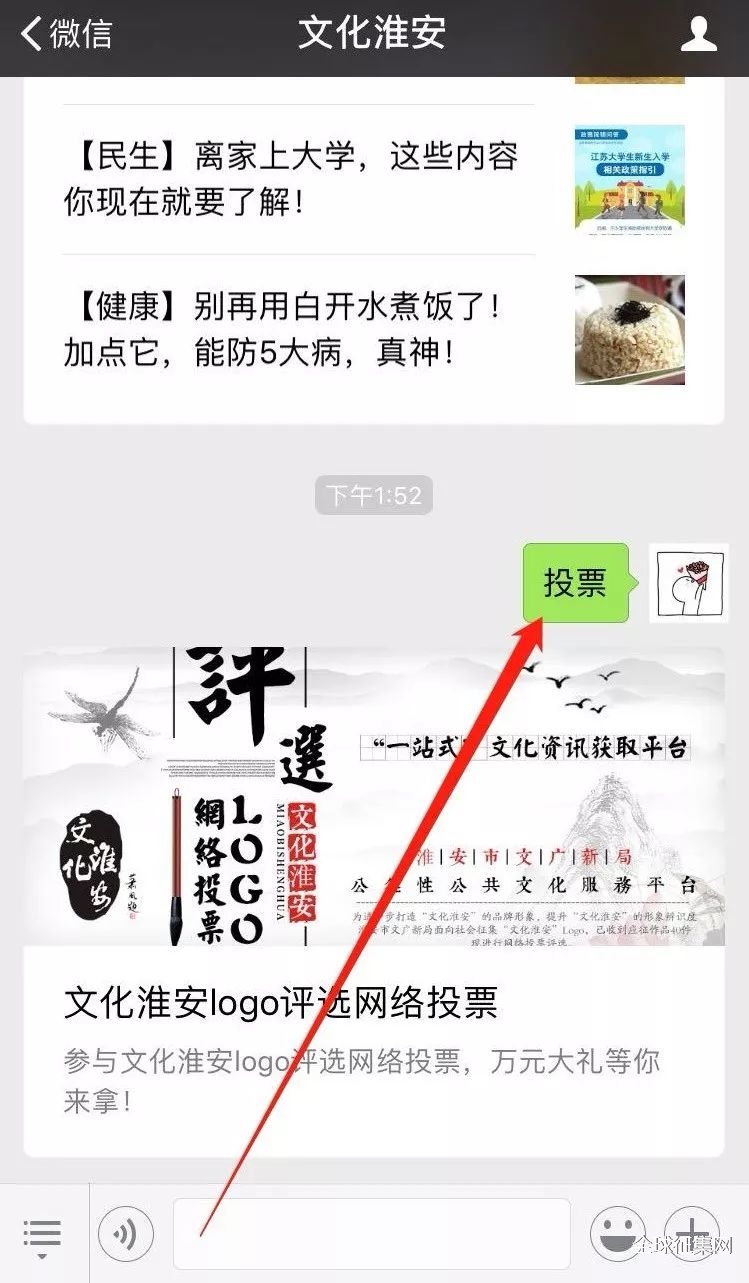
Task: Open my avatar next to 投票 message
Action: tap(688, 583)
